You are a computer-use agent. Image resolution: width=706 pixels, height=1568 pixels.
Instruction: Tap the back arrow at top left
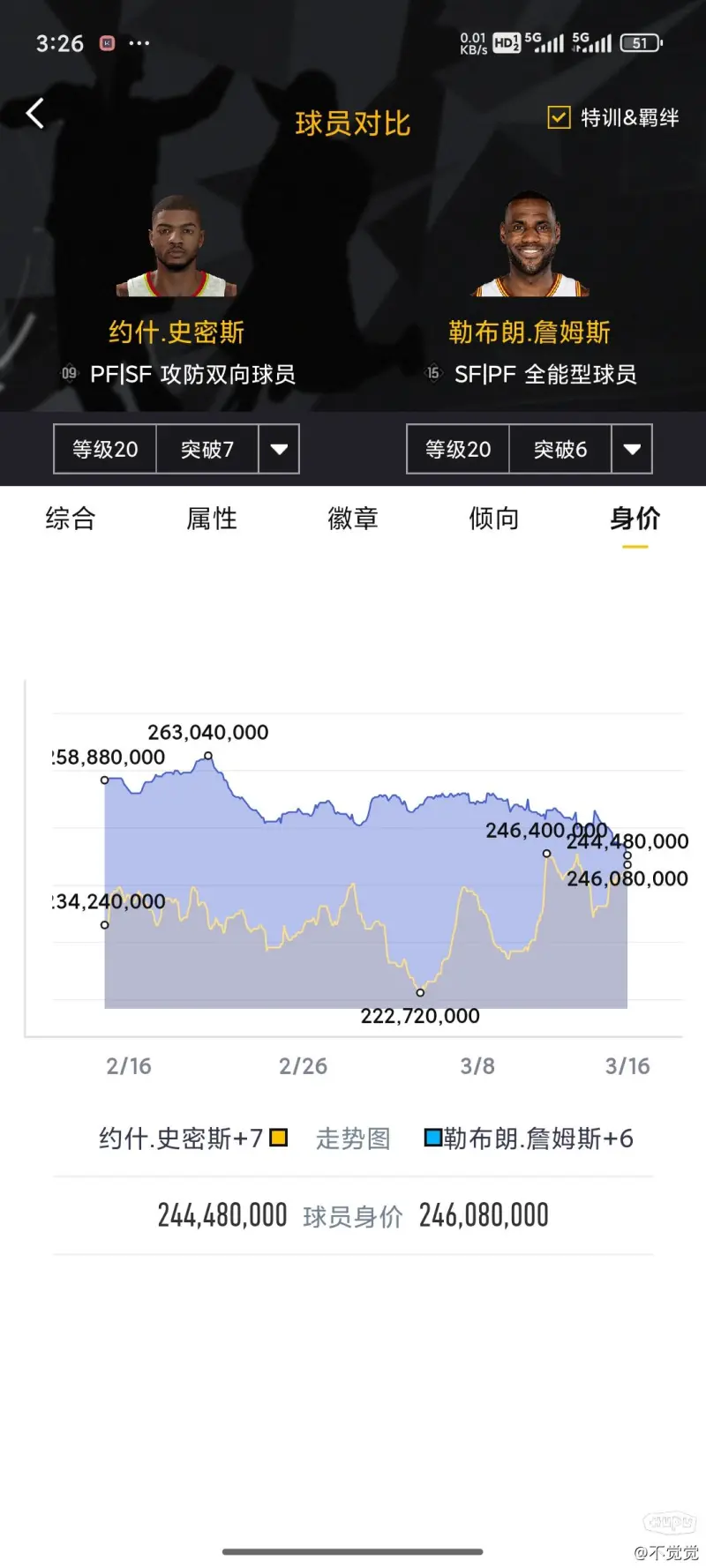click(x=34, y=113)
